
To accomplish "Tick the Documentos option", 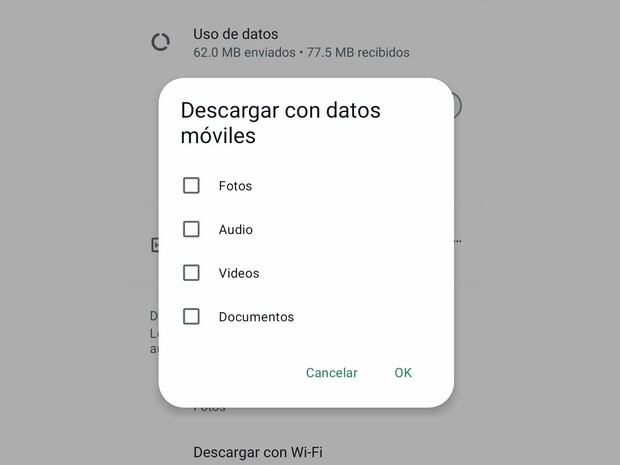I will click(191, 317).
